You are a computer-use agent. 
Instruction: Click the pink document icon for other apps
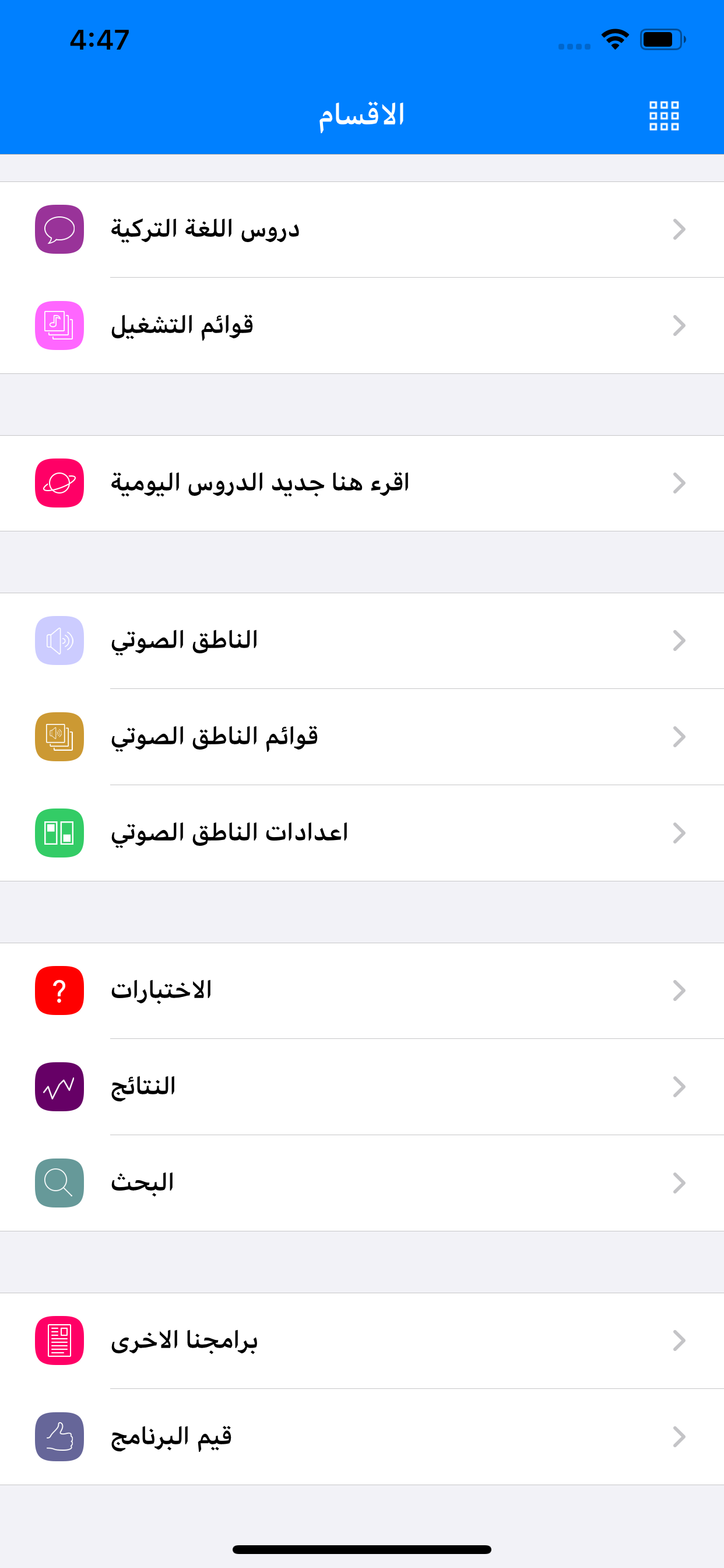point(59,1340)
